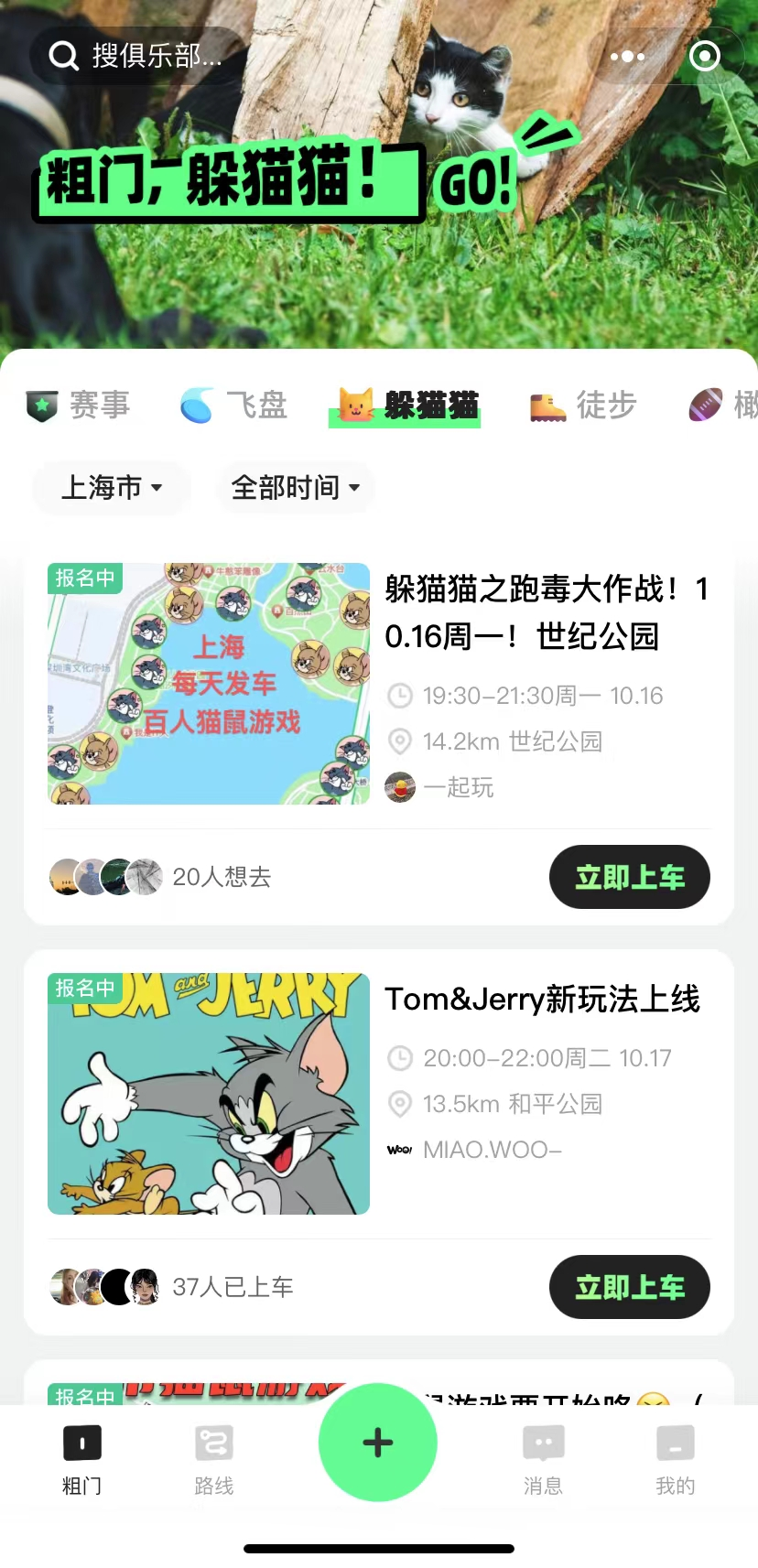Expand the 全部时间 time filter
758x1568 pixels.
pos(295,487)
